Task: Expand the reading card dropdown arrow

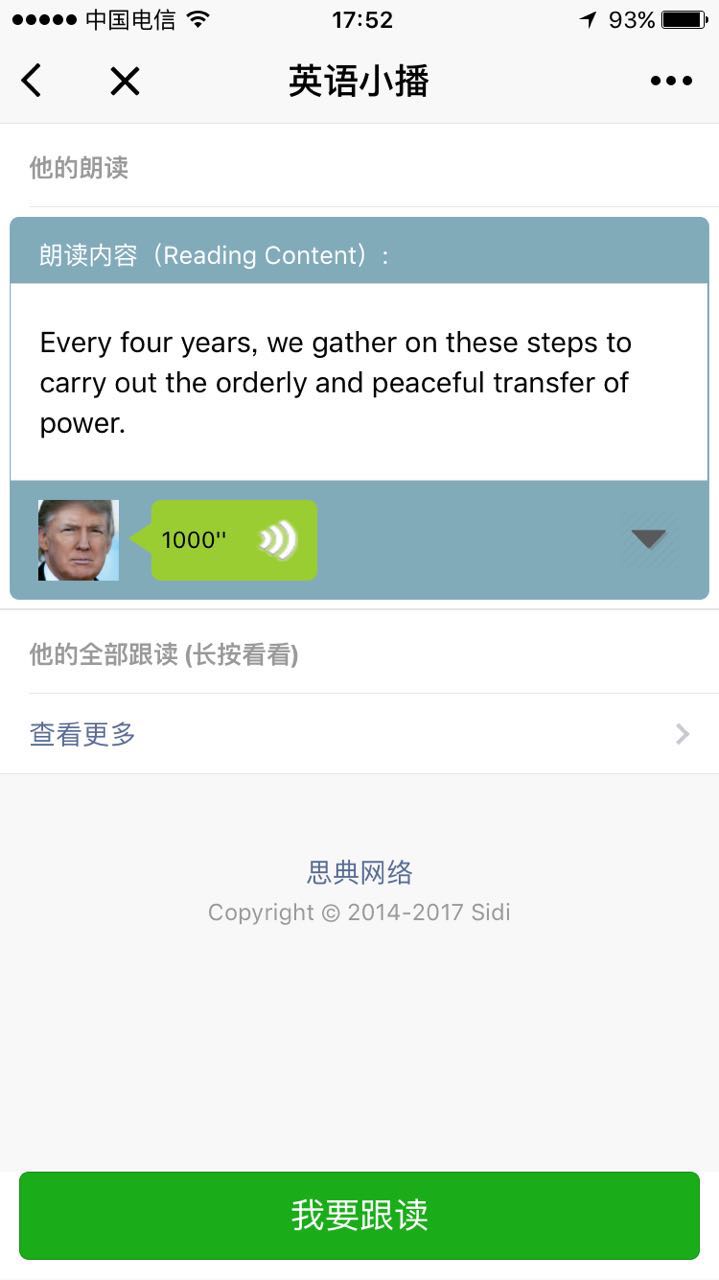Action: pos(649,540)
